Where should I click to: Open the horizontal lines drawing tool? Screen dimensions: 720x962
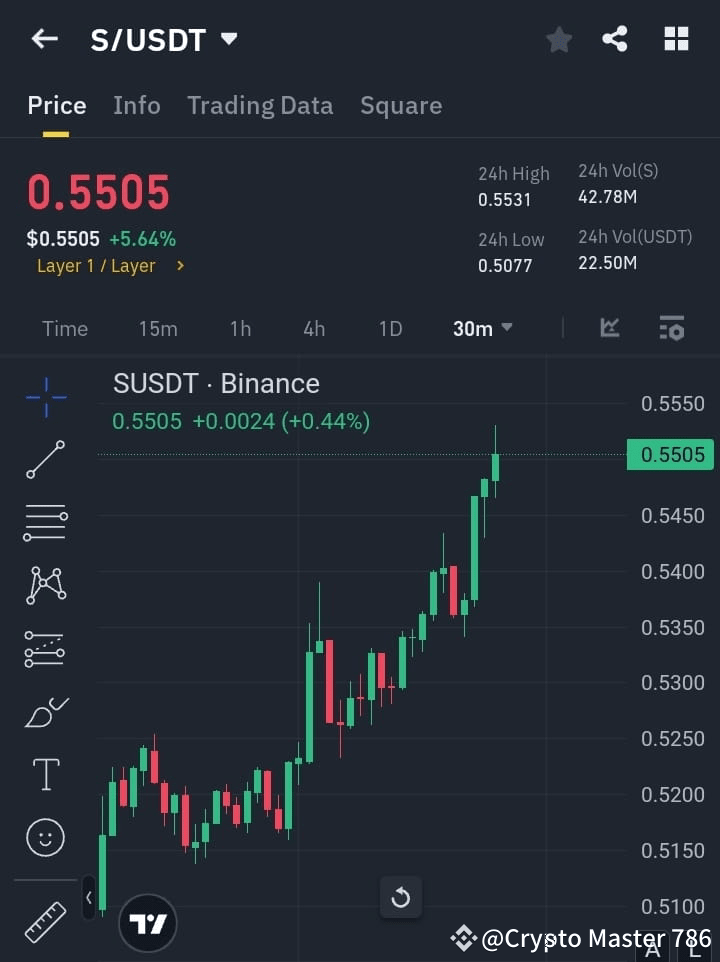(x=45, y=523)
